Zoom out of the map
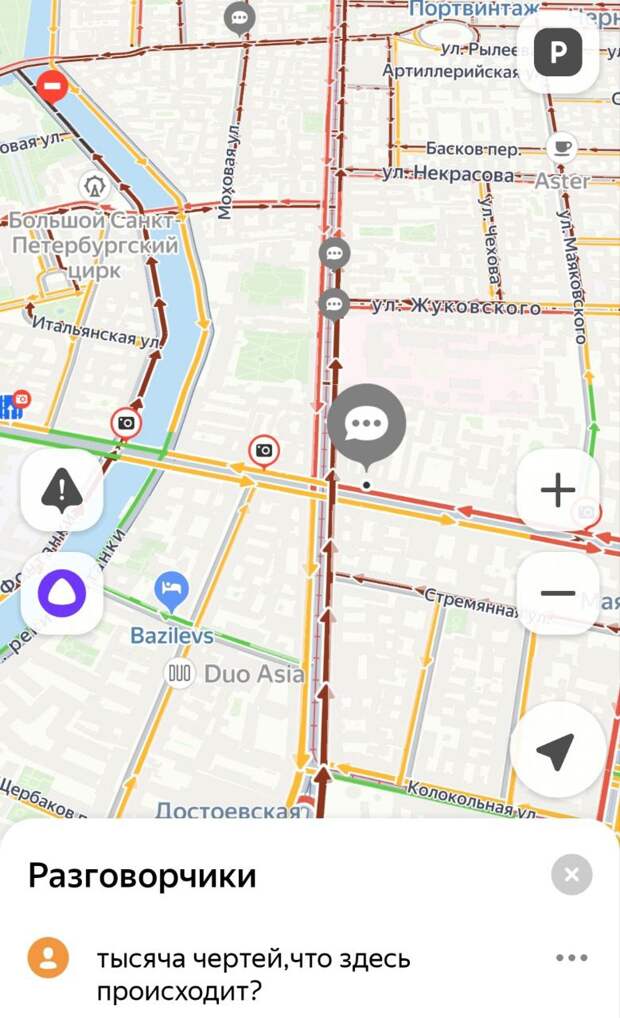This screenshot has height=1018, width=620. 557,593
